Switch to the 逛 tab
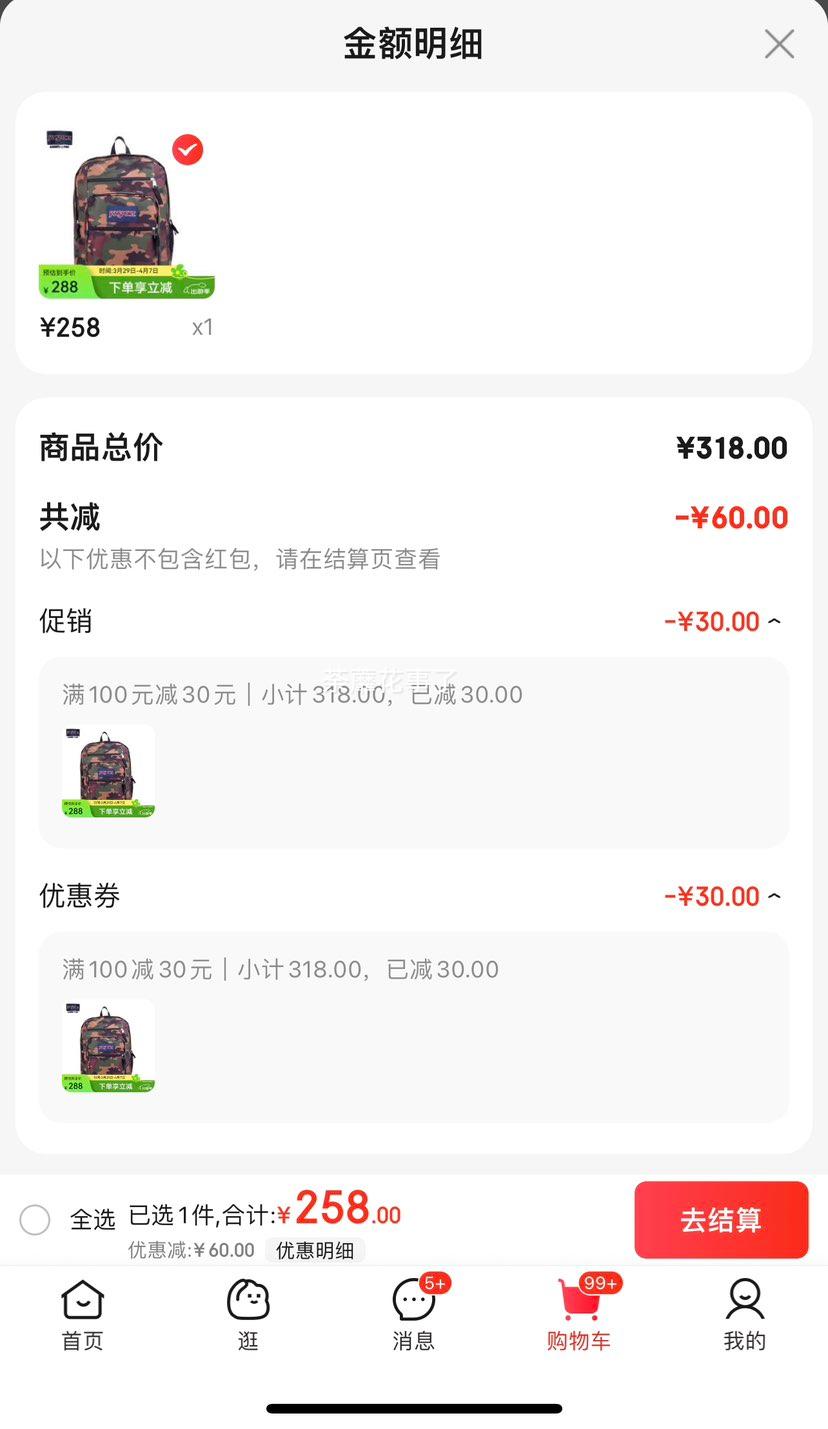Image resolution: width=828 pixels, height=1429 pixels. click(248, 1315)
